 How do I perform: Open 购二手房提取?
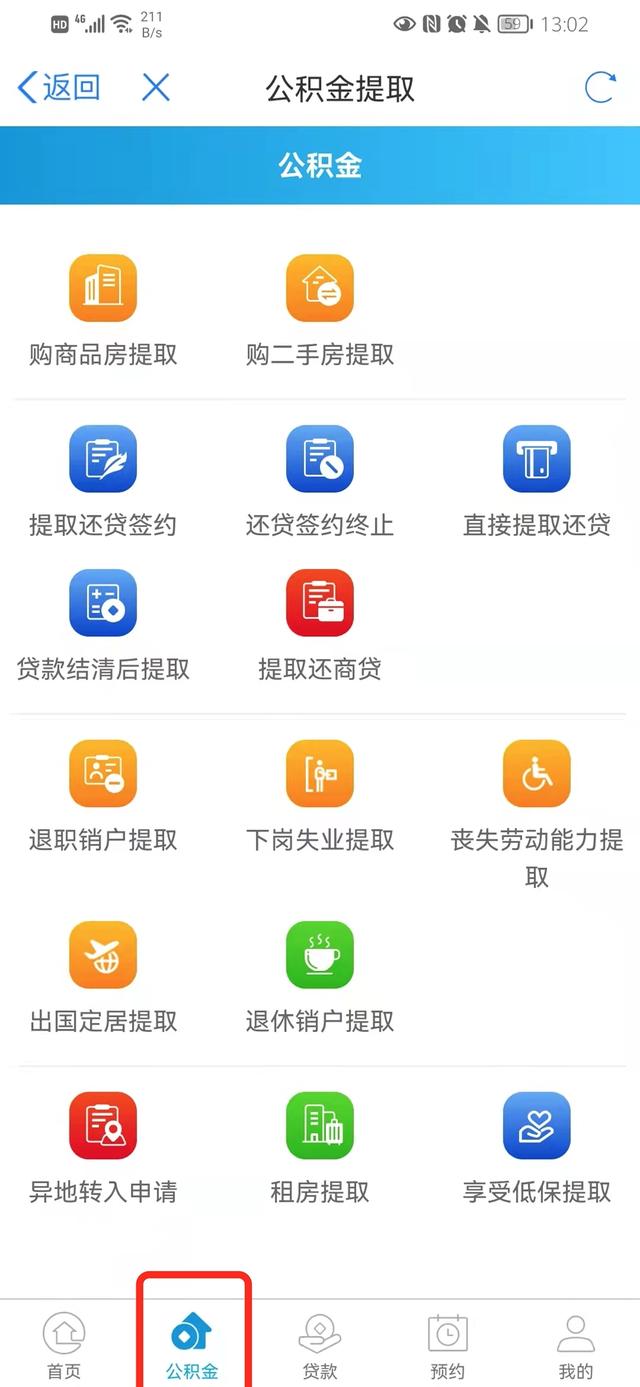[x=320, y=311]
